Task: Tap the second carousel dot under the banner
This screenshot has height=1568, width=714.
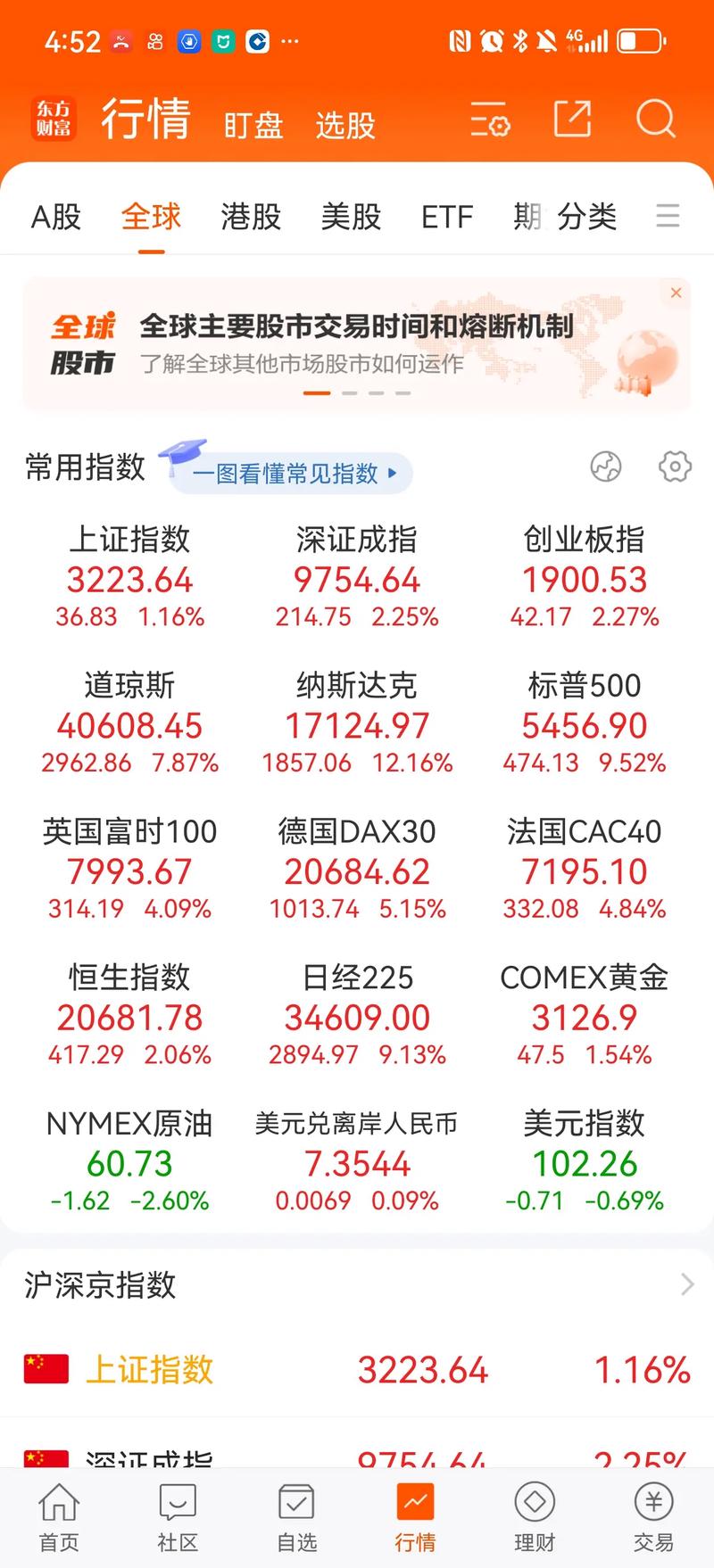Action: tap(349, 392)
